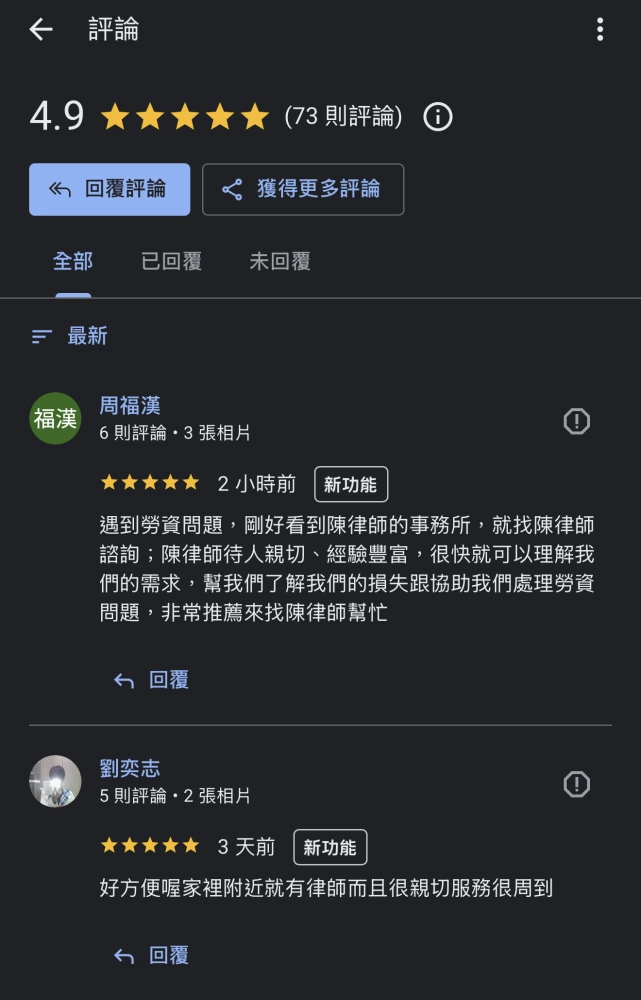Tap the 回覆評論 button

110,189
